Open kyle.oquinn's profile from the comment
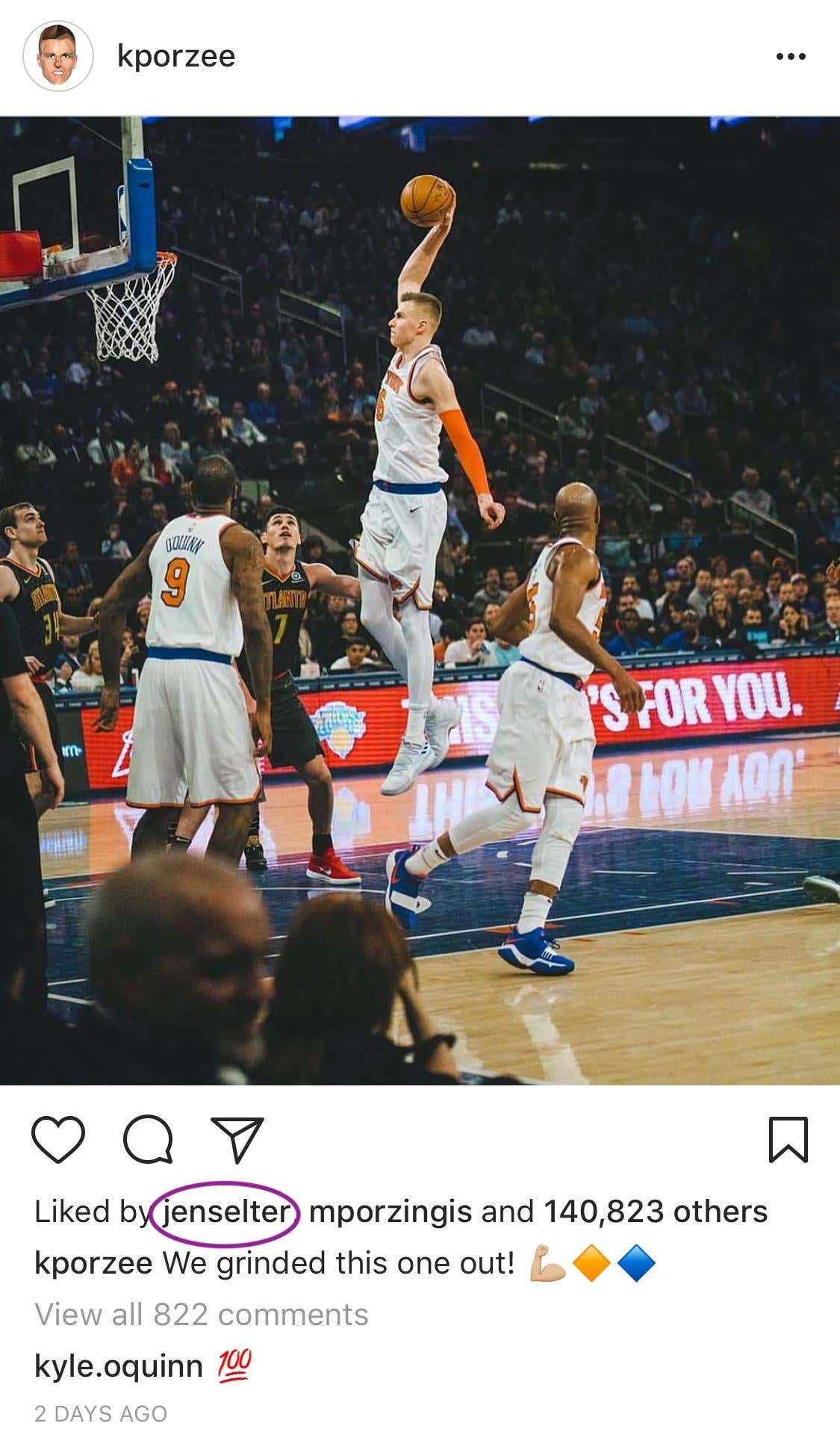 click(119, 1366)
